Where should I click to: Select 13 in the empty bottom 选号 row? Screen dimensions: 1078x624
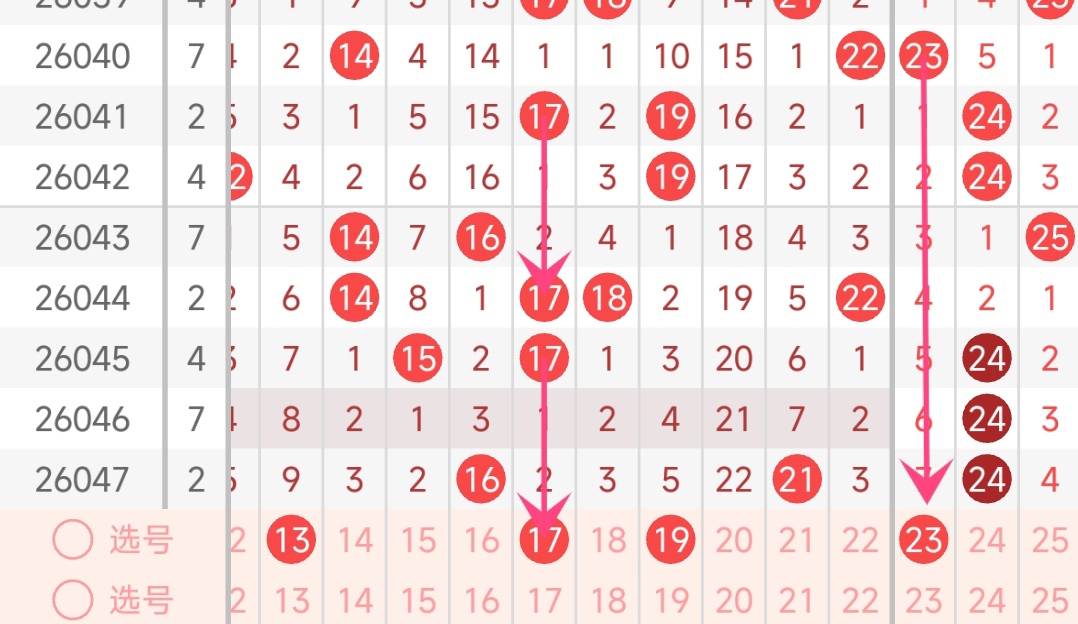(292, 601)
